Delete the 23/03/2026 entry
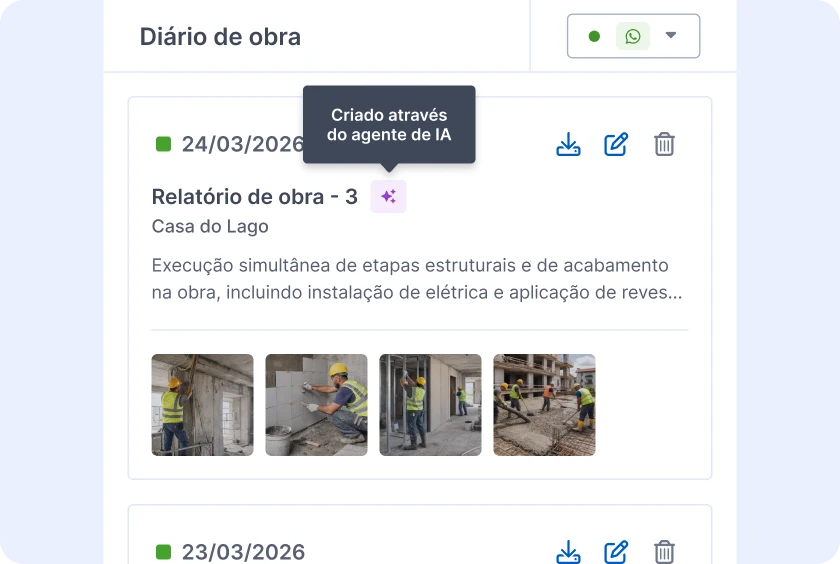This screenshot has width=840, height=564. coord(664,551)
